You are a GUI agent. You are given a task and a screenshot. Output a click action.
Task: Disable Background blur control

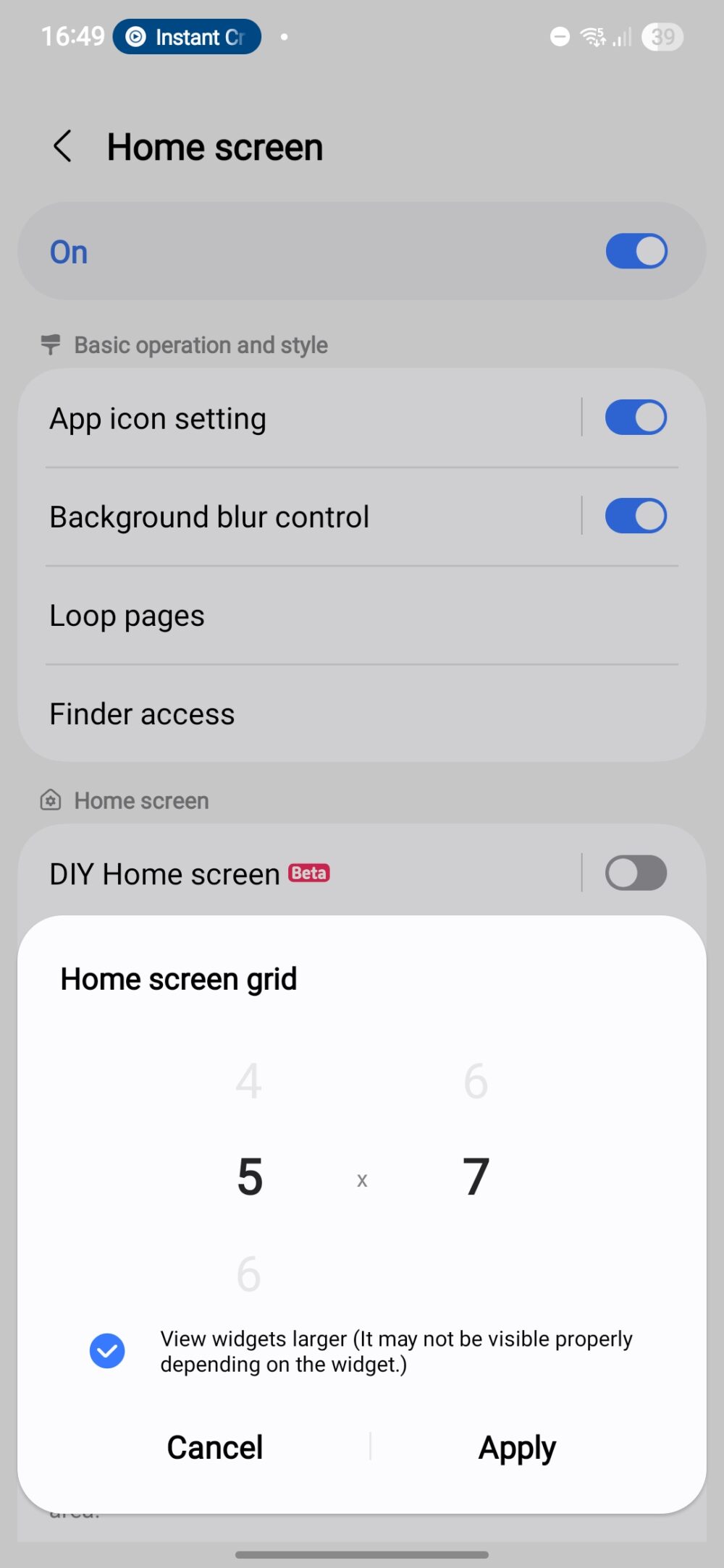click(x=636, y=515)
